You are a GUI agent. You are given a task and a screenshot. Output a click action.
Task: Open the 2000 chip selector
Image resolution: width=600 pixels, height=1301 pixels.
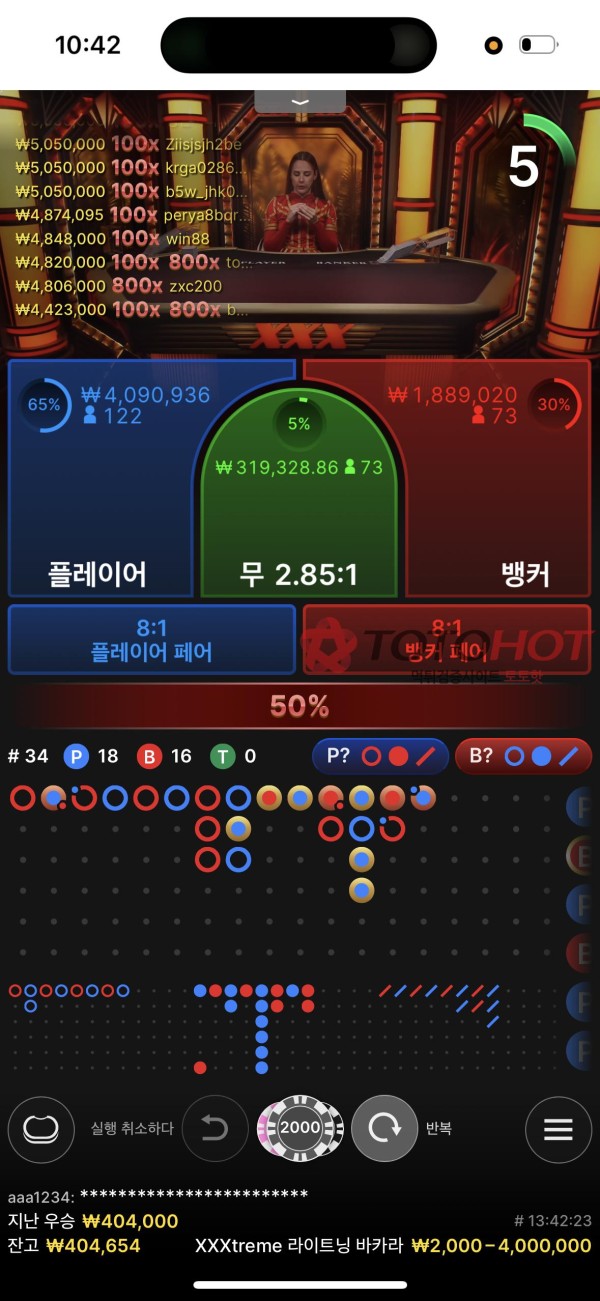coord(300,1128)
